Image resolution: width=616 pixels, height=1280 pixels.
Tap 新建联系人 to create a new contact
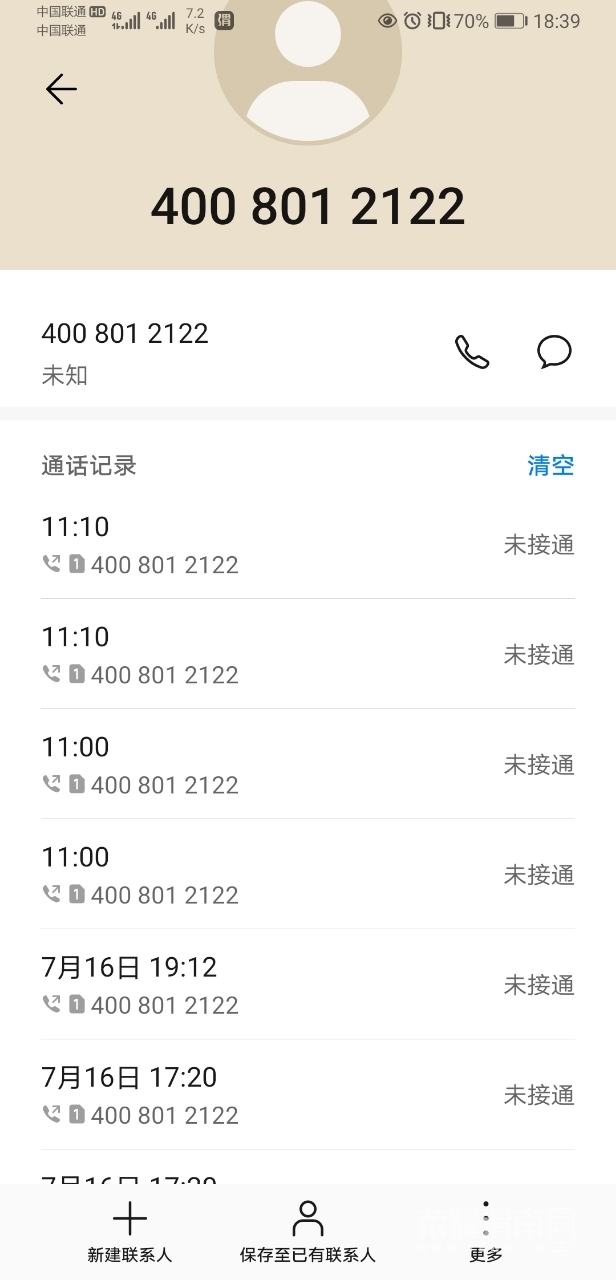pyautogui.click(x=130, y=1232)
